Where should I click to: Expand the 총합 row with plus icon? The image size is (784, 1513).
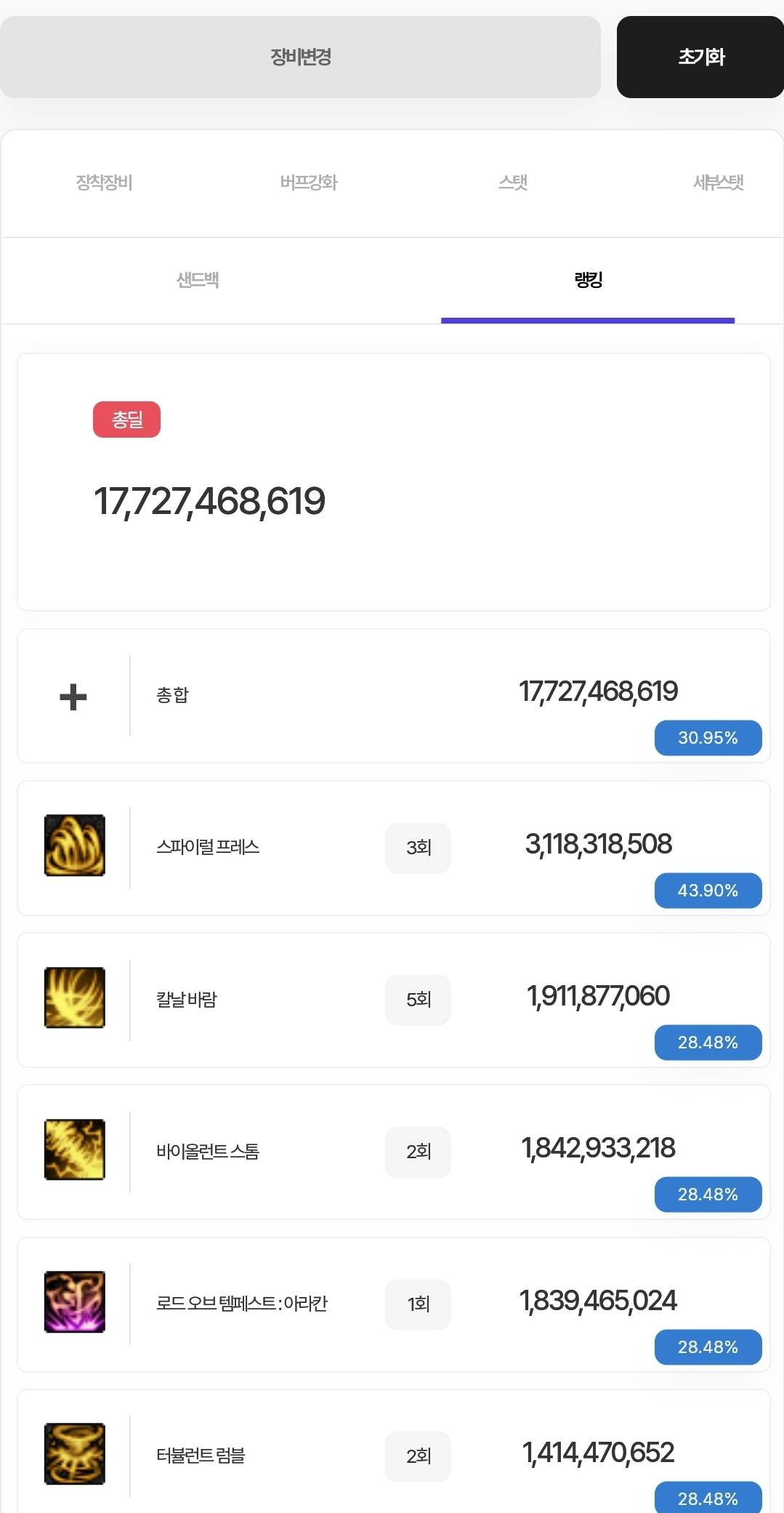click(73, 697)
